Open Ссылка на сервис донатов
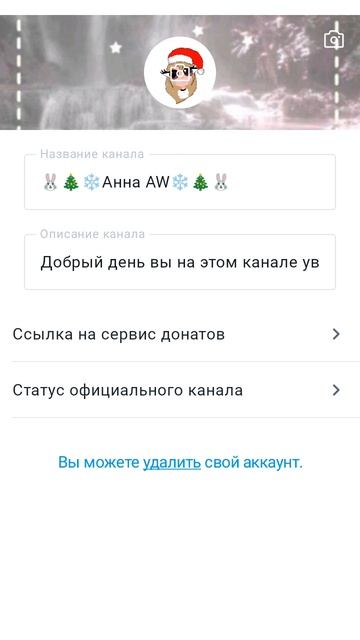360x640 pixels. [x=180, y=334]
